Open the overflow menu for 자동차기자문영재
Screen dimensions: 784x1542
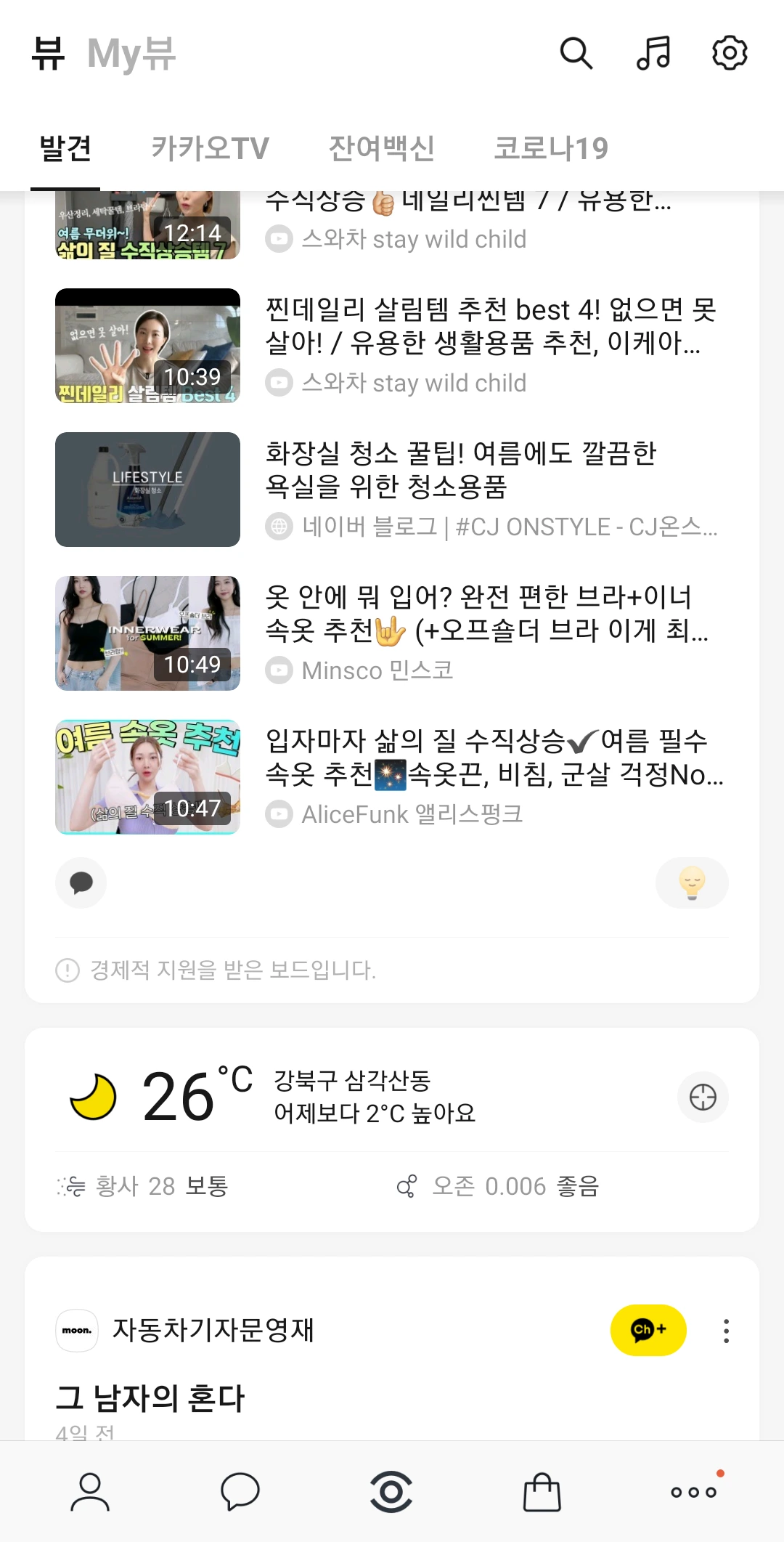(726, 1331)
